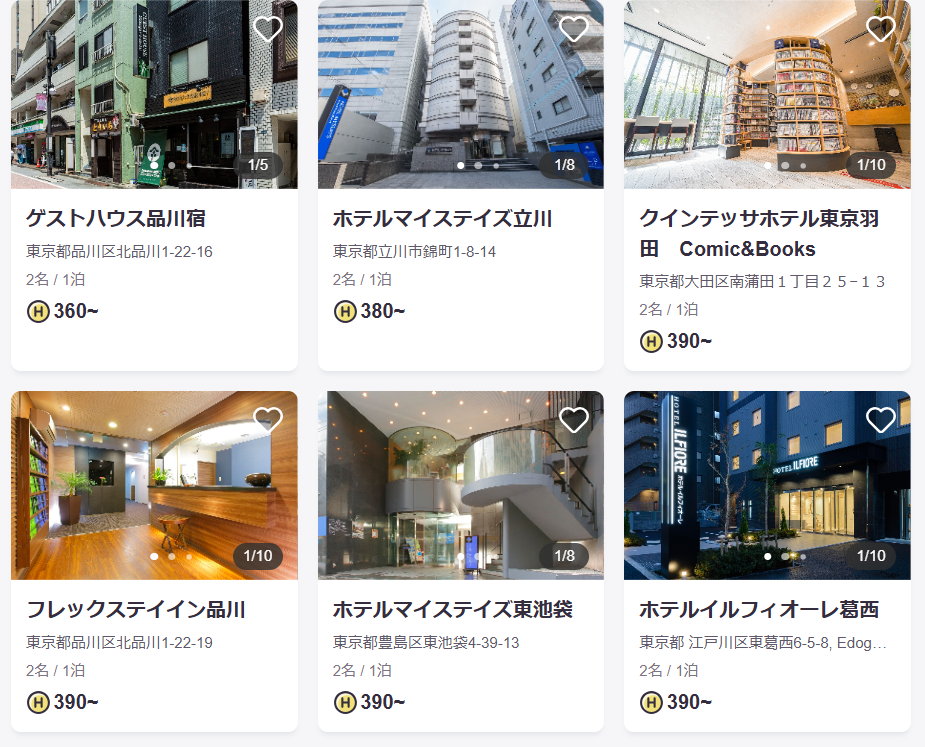Select the フレックステイイン品川 card
This screenshot has height=747, width=925.
coord(135,610)
